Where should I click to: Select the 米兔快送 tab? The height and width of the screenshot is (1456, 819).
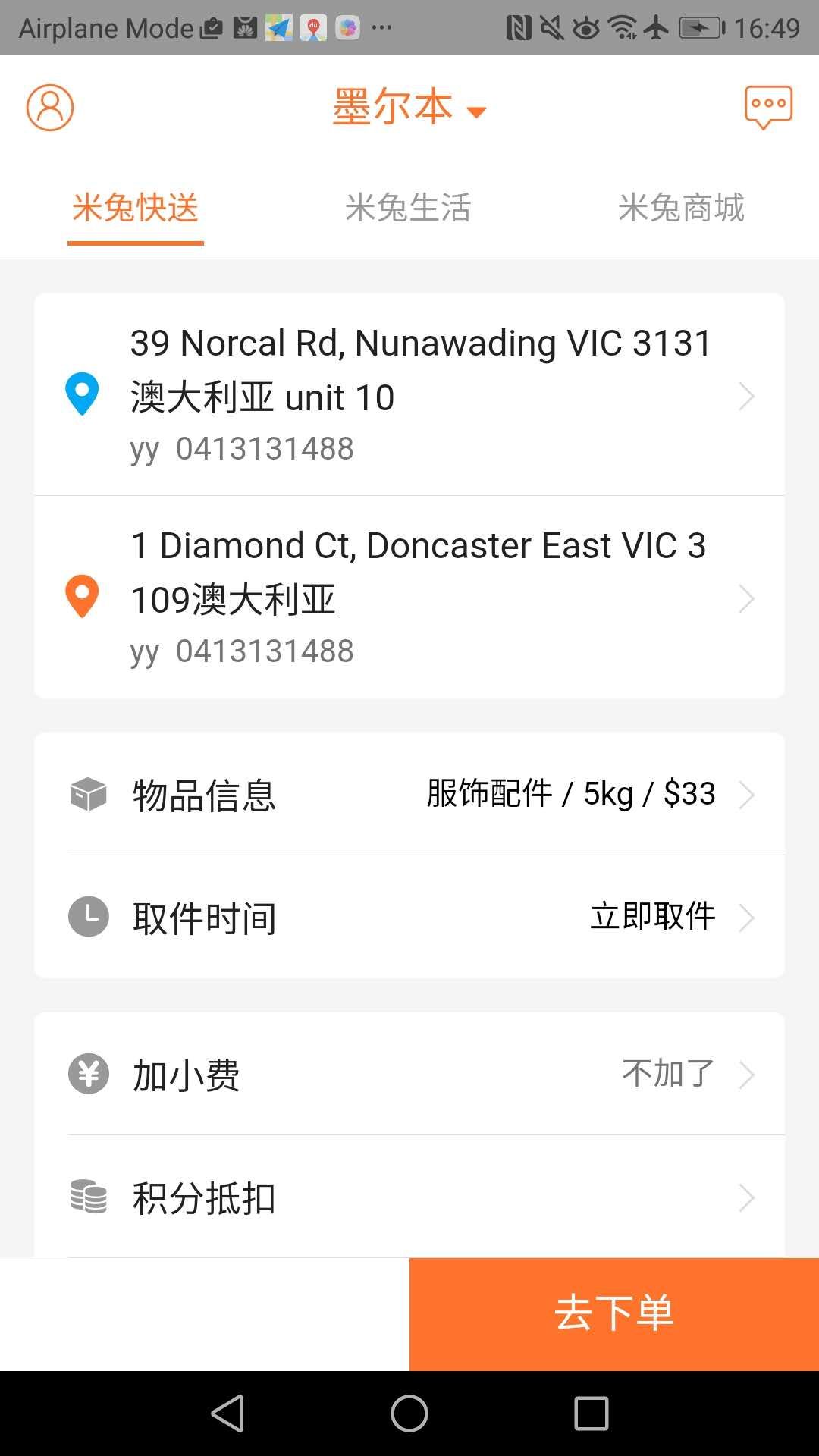pos(136,208)
